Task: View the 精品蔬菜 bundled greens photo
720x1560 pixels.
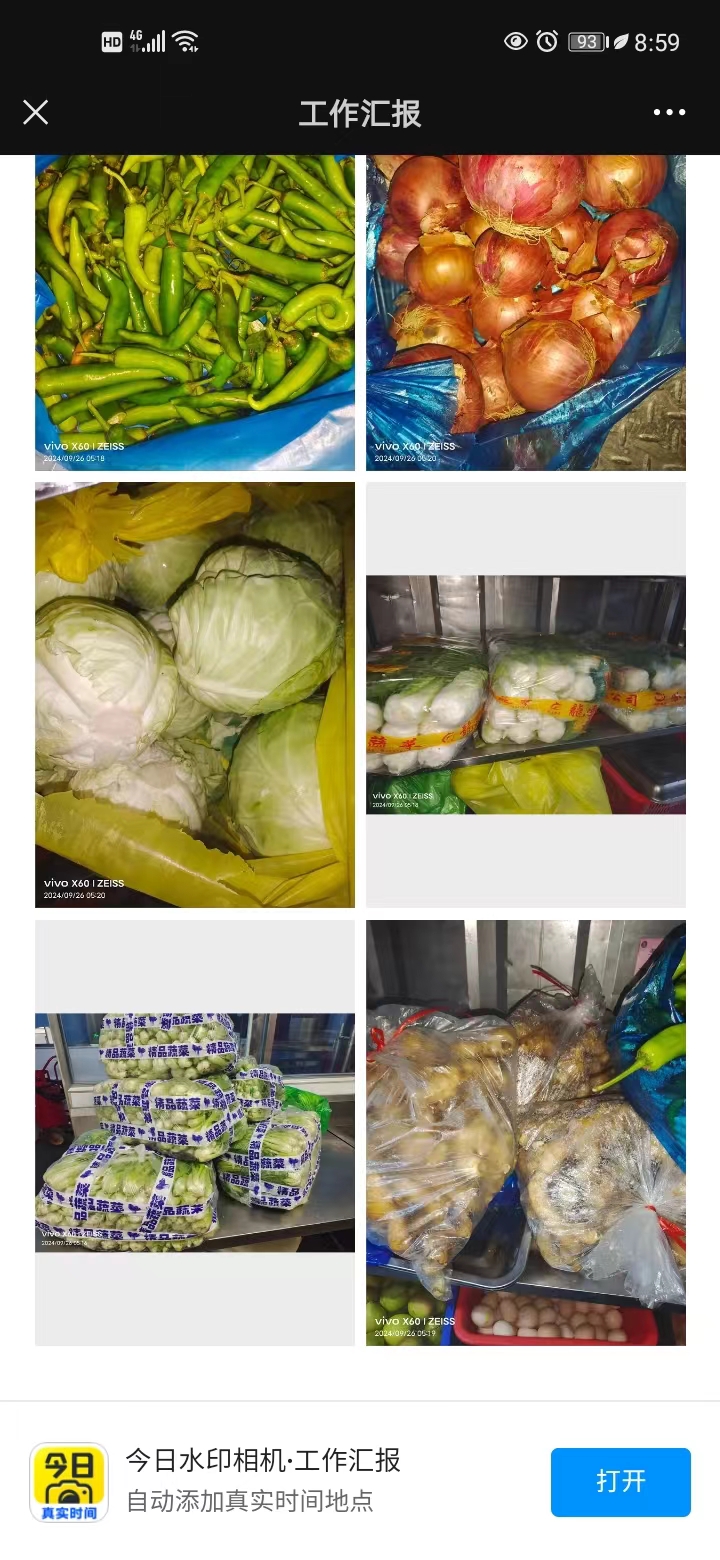Action: point(195,1132)
